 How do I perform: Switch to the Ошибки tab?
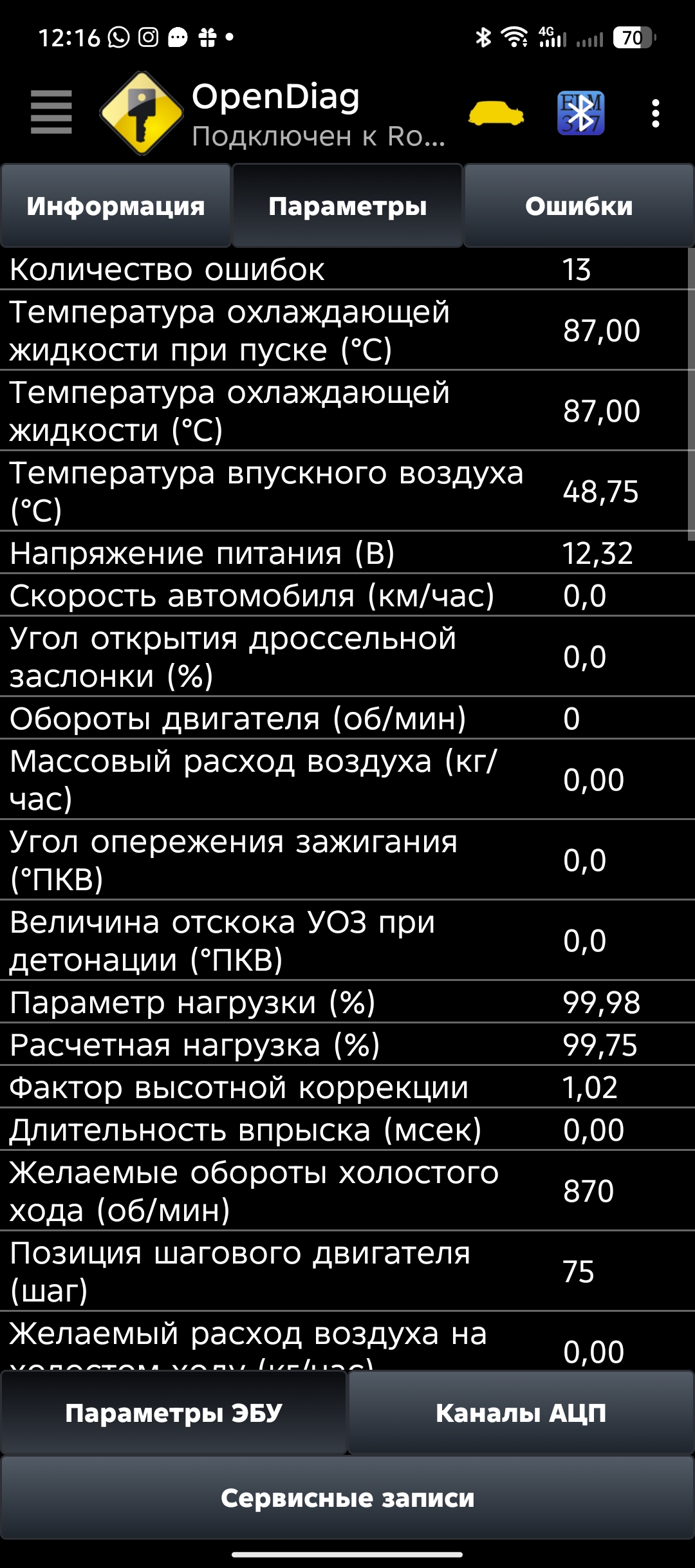click(579, 206)
